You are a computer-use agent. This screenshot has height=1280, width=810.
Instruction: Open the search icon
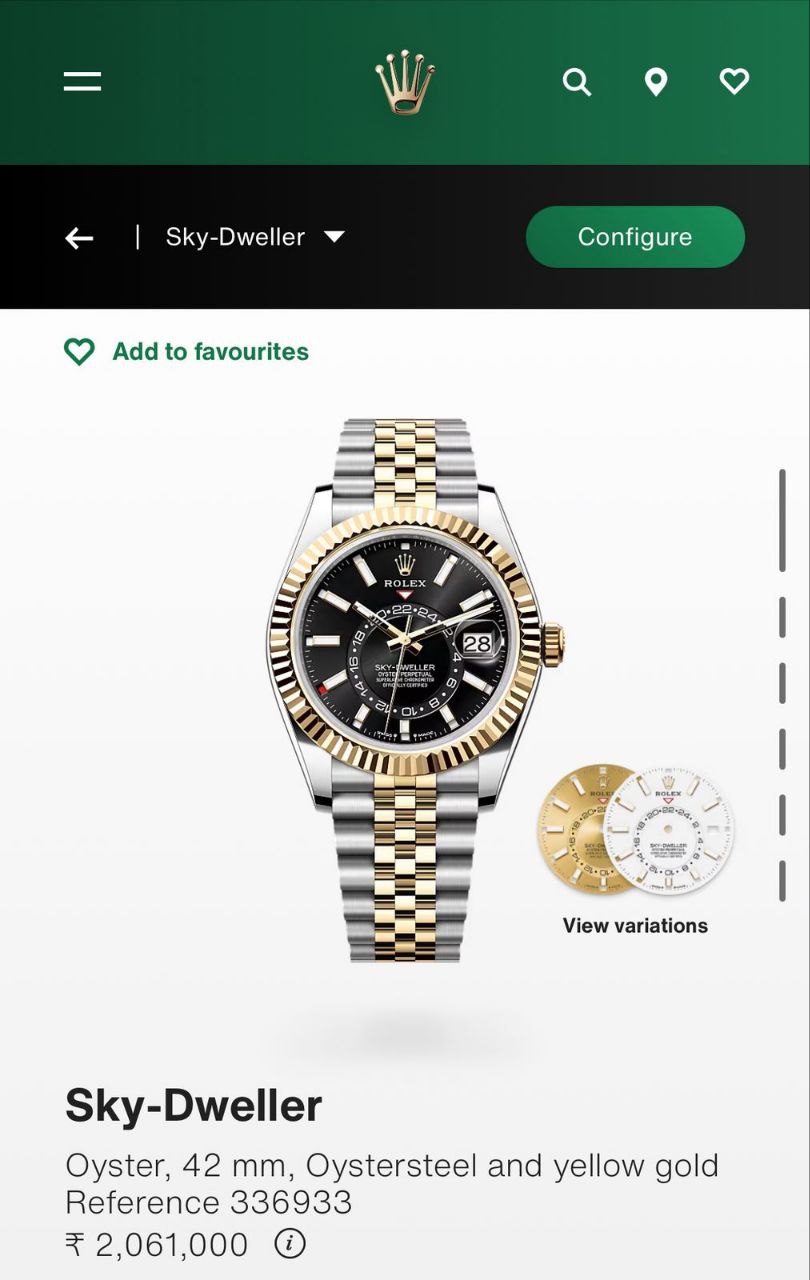click(x=577, y=82)
